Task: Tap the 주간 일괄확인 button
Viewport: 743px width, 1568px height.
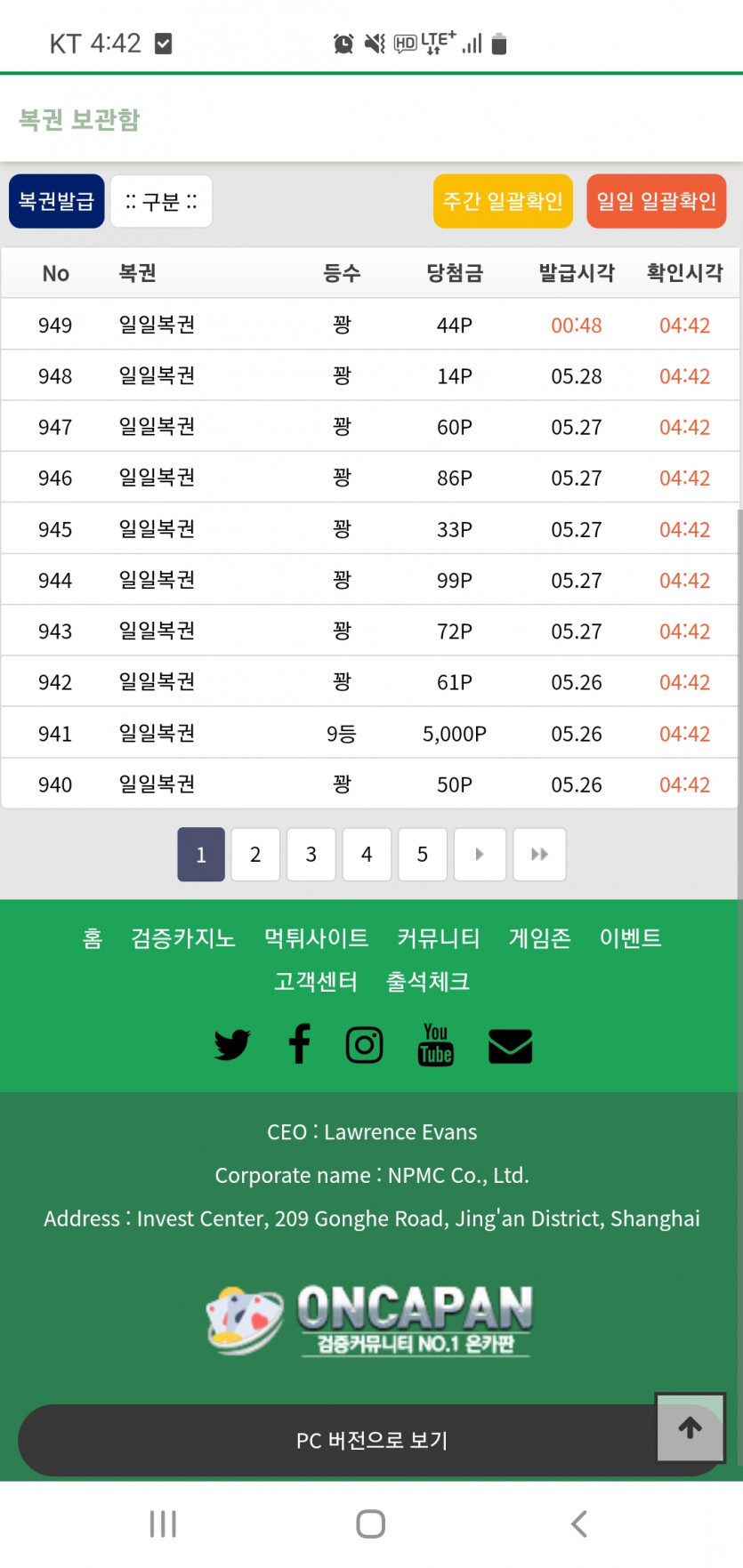Action: click(x=503, y=202)
